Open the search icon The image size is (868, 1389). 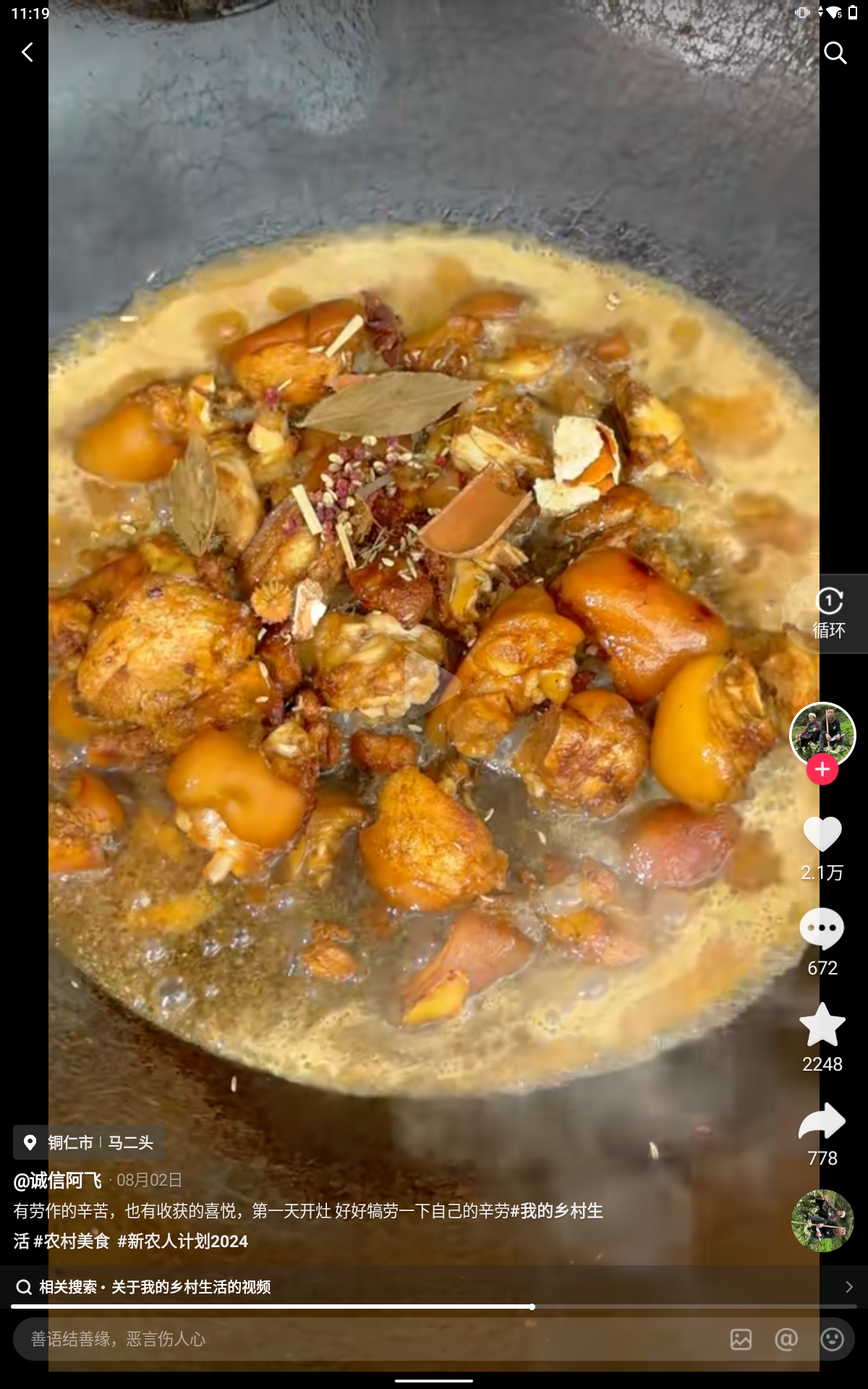(x=835, y=52)
